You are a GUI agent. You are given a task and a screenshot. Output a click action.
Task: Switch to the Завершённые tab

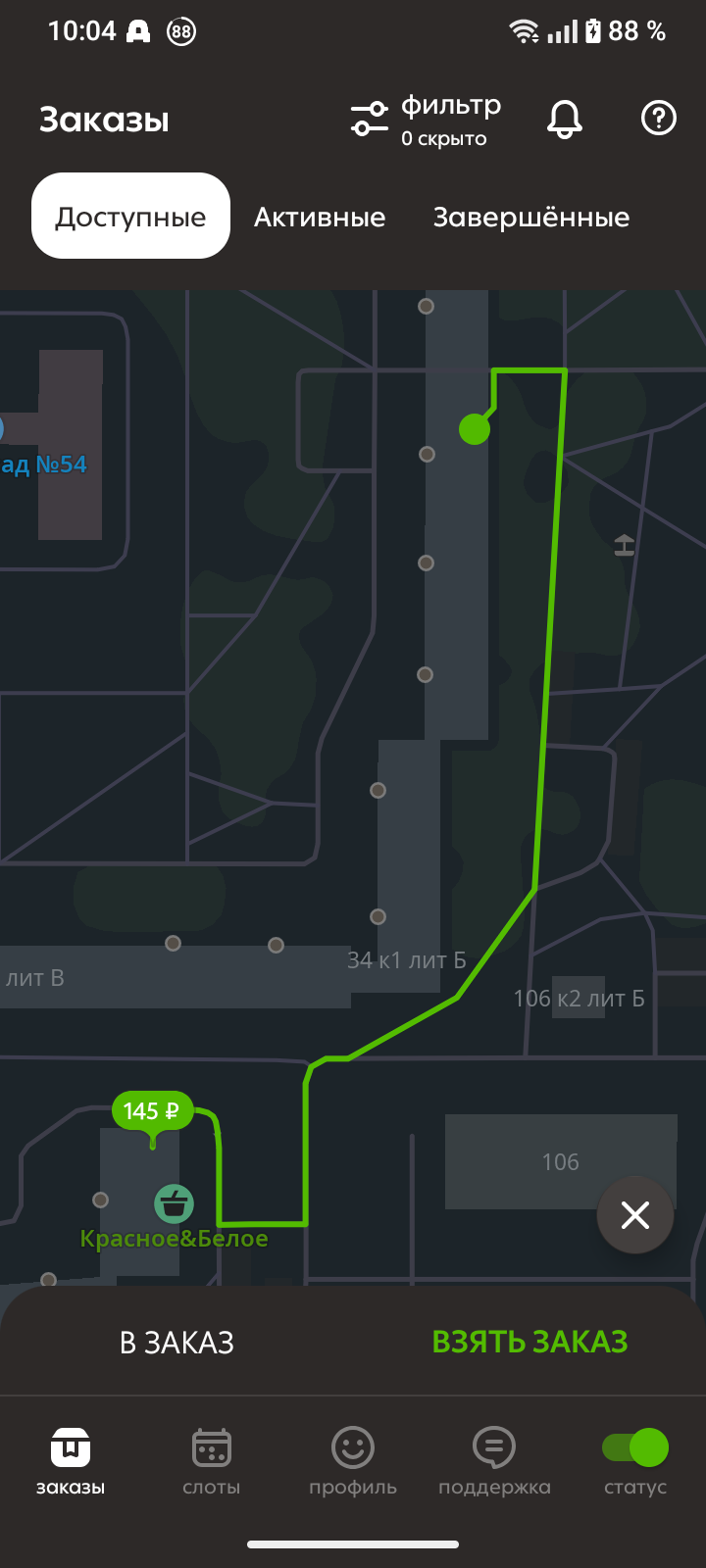530,217
